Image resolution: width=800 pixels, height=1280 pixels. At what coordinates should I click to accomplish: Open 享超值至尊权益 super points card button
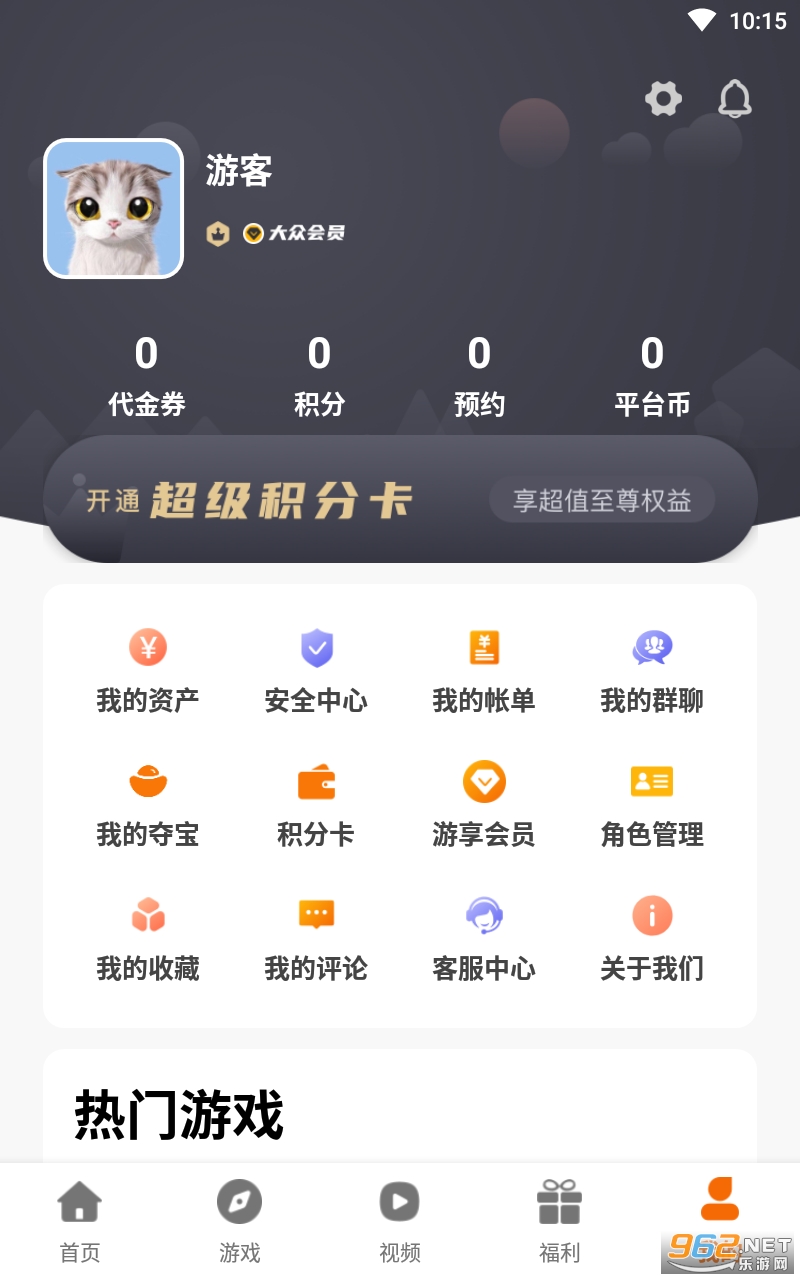point(602,500)
